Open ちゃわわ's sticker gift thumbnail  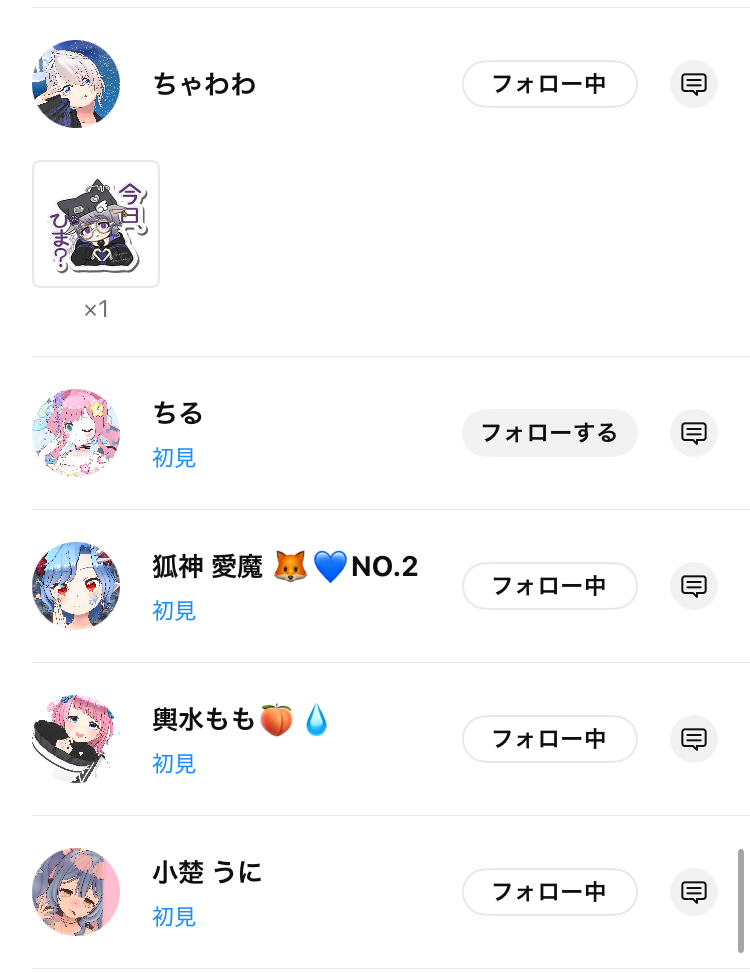[x=96, y=224]
